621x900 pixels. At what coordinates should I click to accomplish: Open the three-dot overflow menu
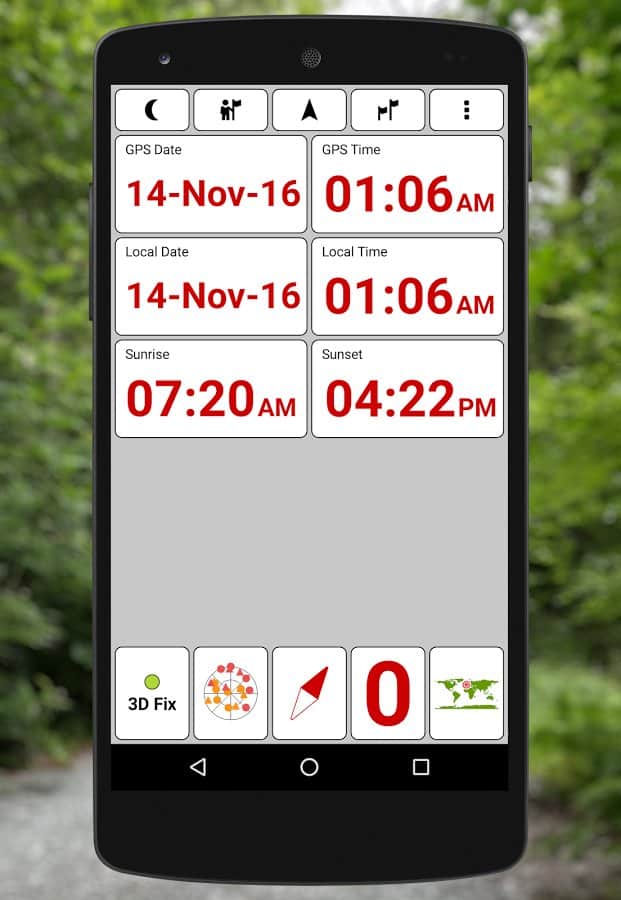tap(466, 110)
